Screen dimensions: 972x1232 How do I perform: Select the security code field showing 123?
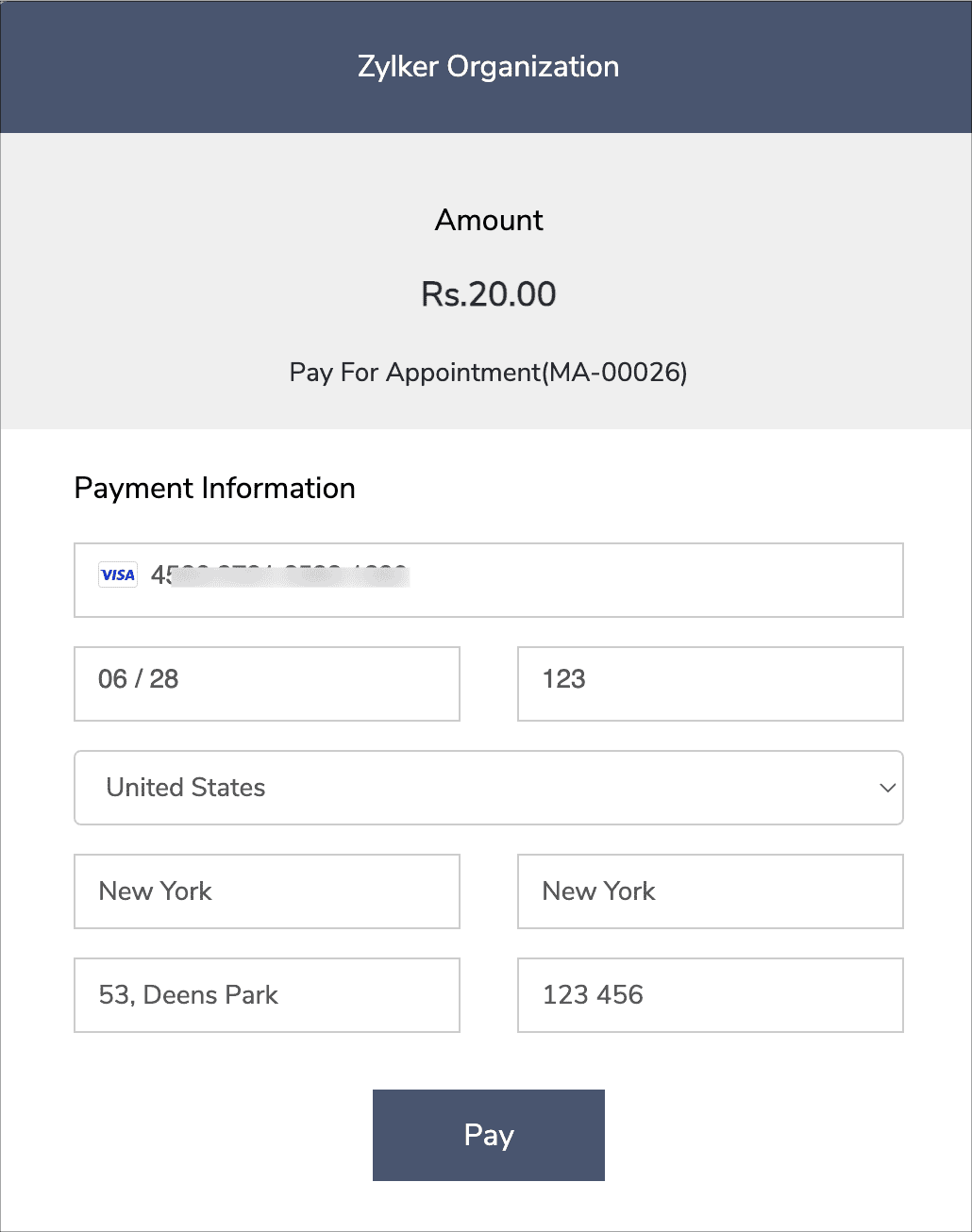point(710,683)
